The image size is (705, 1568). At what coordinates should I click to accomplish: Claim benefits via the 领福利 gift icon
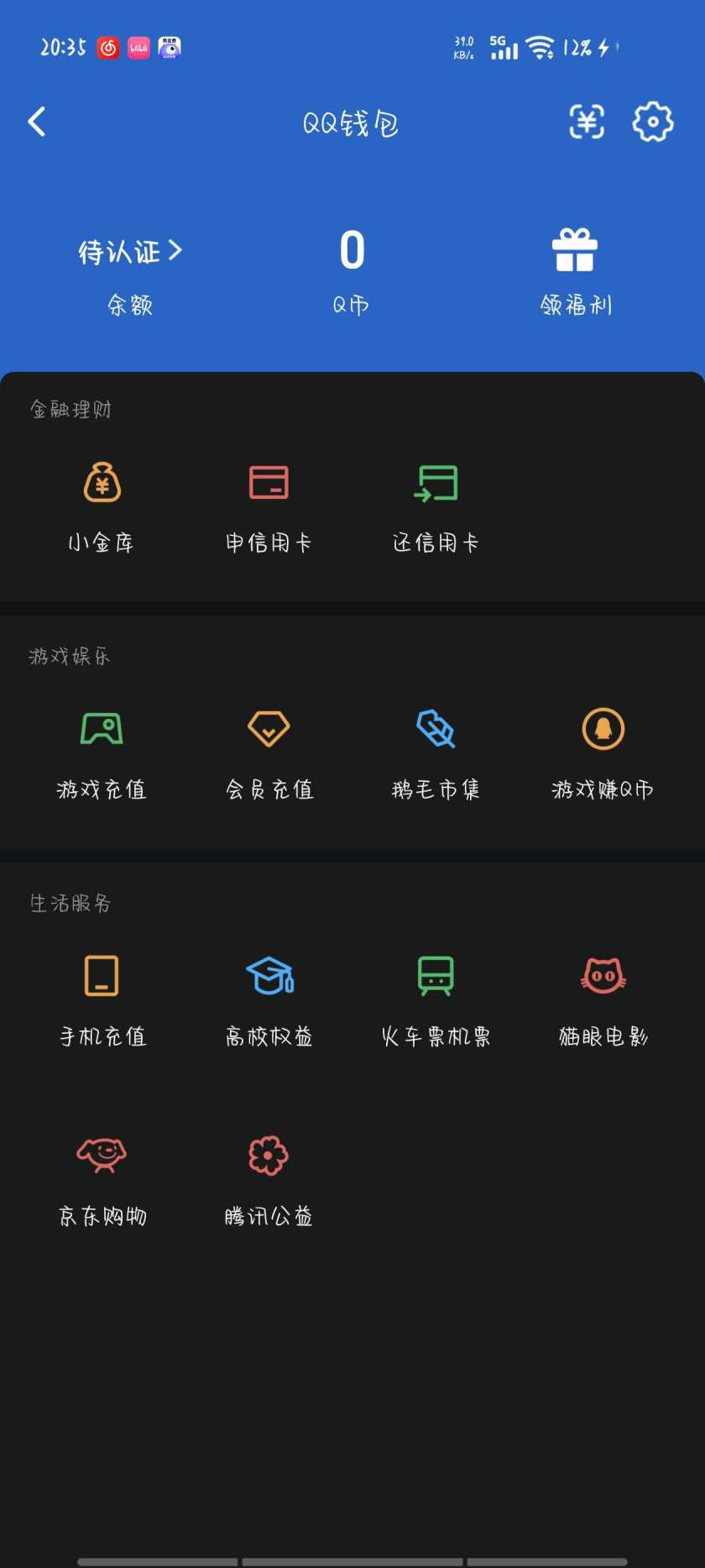click(577, 249)
